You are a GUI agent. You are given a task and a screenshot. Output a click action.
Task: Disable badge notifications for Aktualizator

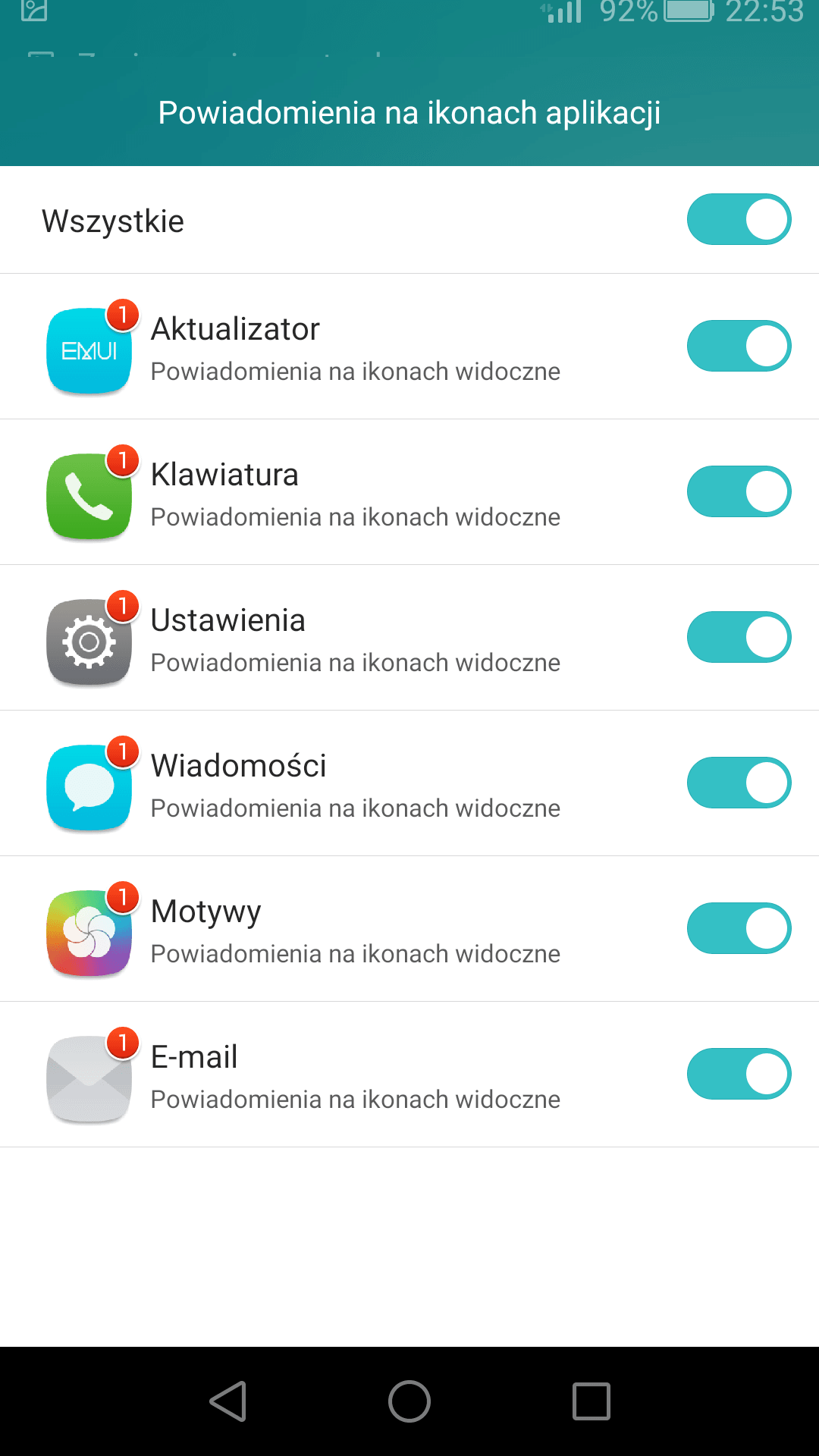[x=739, y=346]
